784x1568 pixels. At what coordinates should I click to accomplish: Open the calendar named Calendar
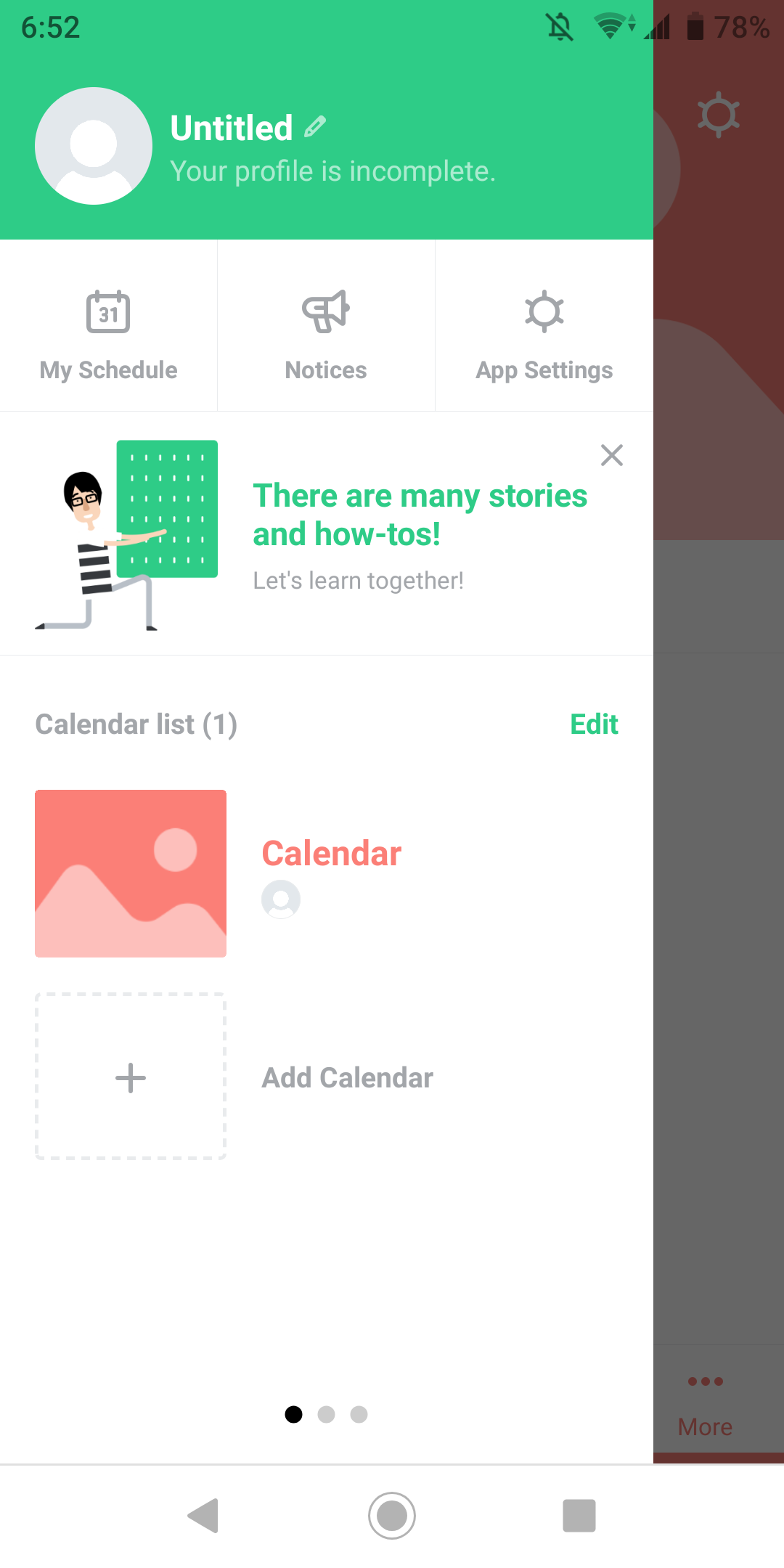coord(327,873)
